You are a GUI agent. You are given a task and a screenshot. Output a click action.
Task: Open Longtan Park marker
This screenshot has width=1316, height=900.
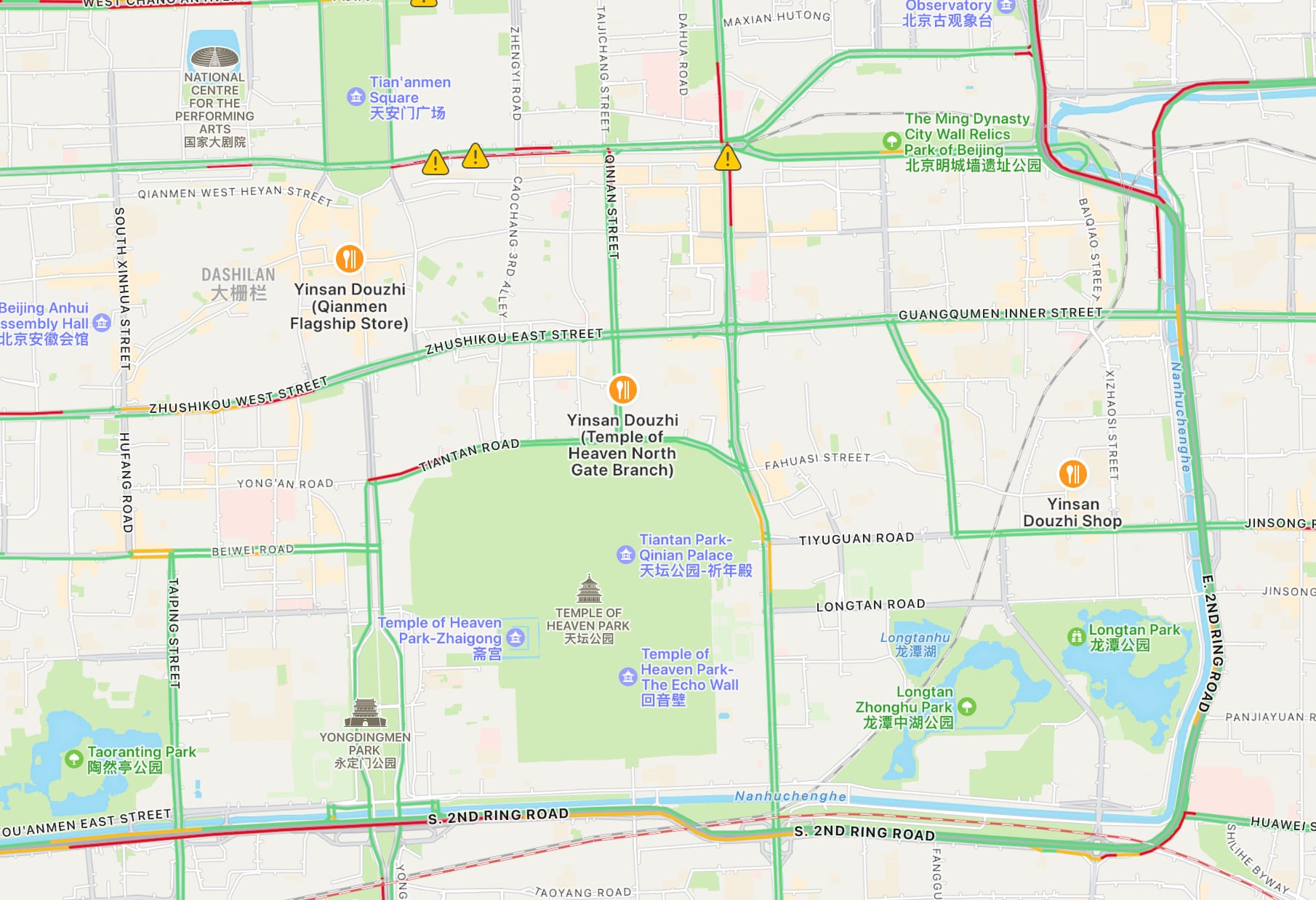point(1076,637)
